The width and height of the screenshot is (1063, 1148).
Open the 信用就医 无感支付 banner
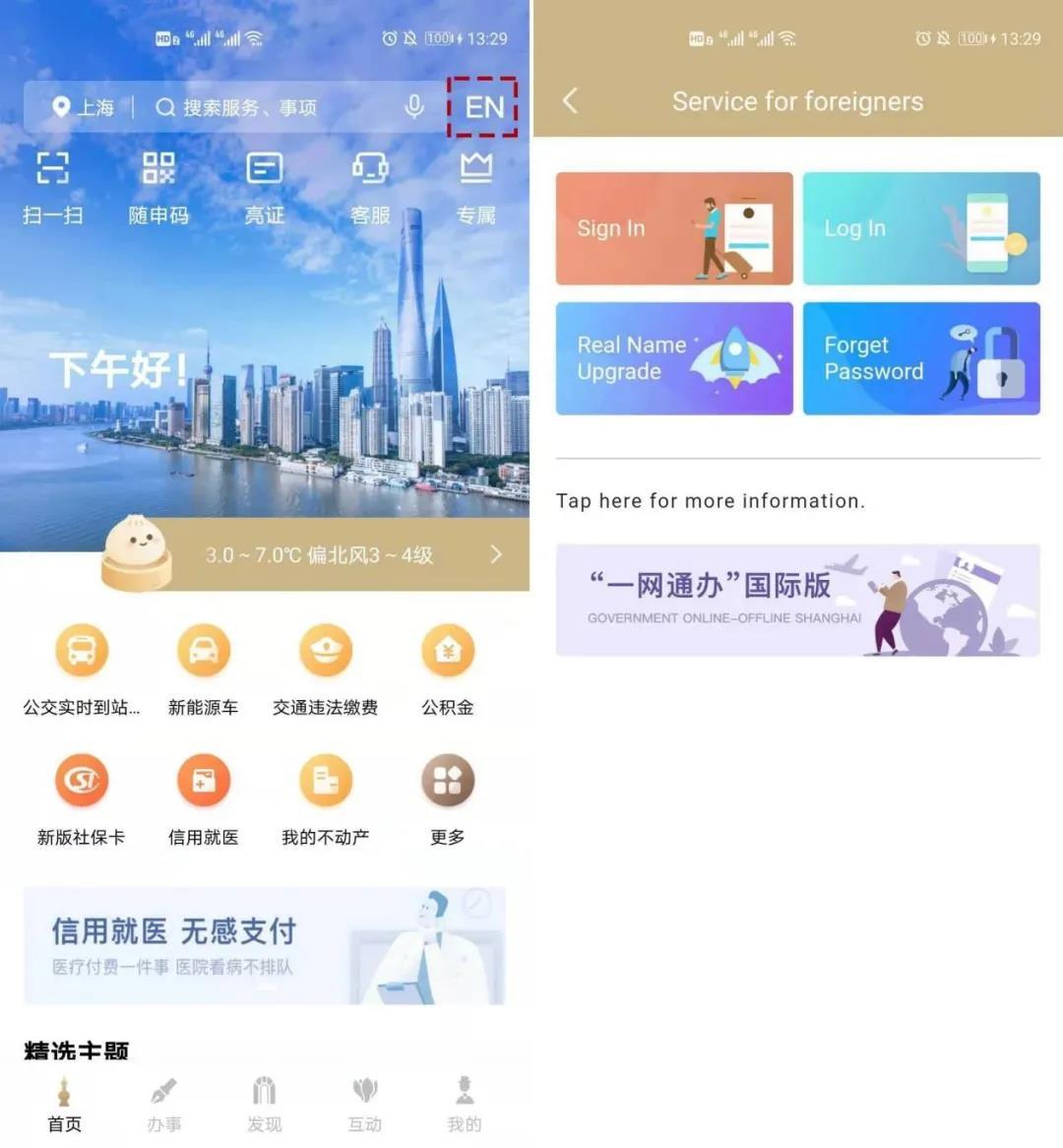click(264, 945)
